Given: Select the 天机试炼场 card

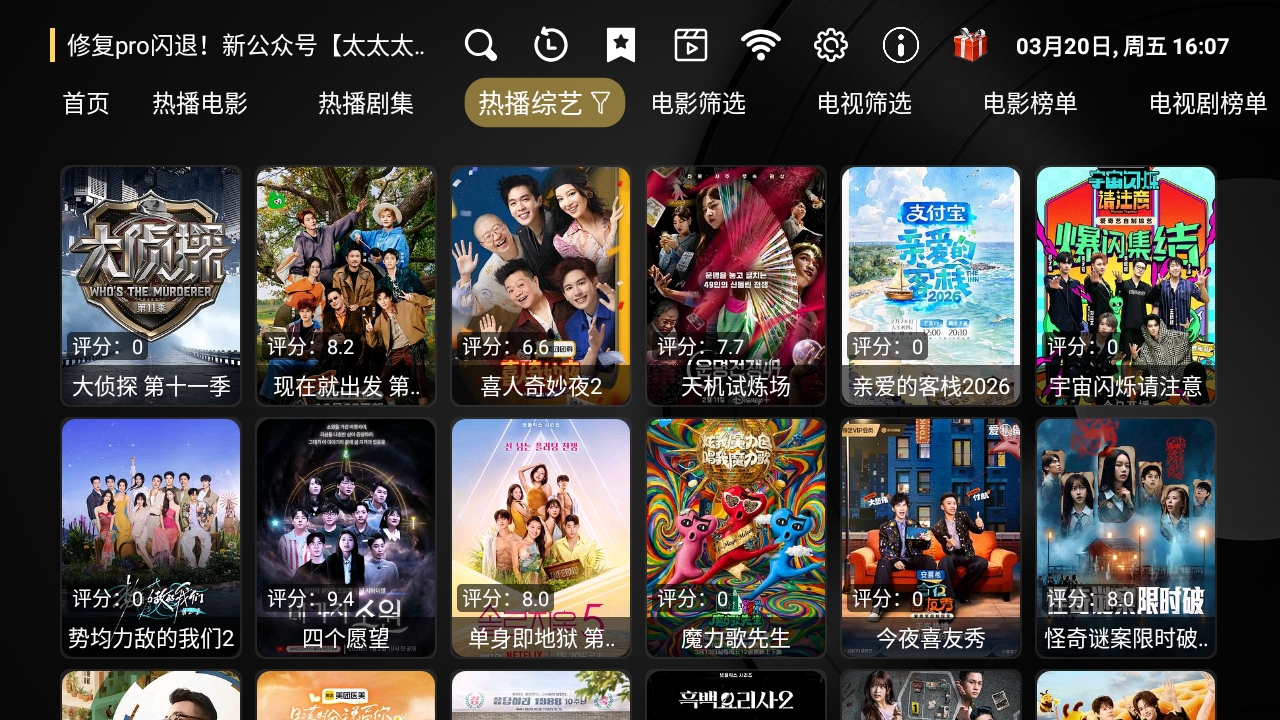Looking at the screenshot, I should tap(736, 286).
